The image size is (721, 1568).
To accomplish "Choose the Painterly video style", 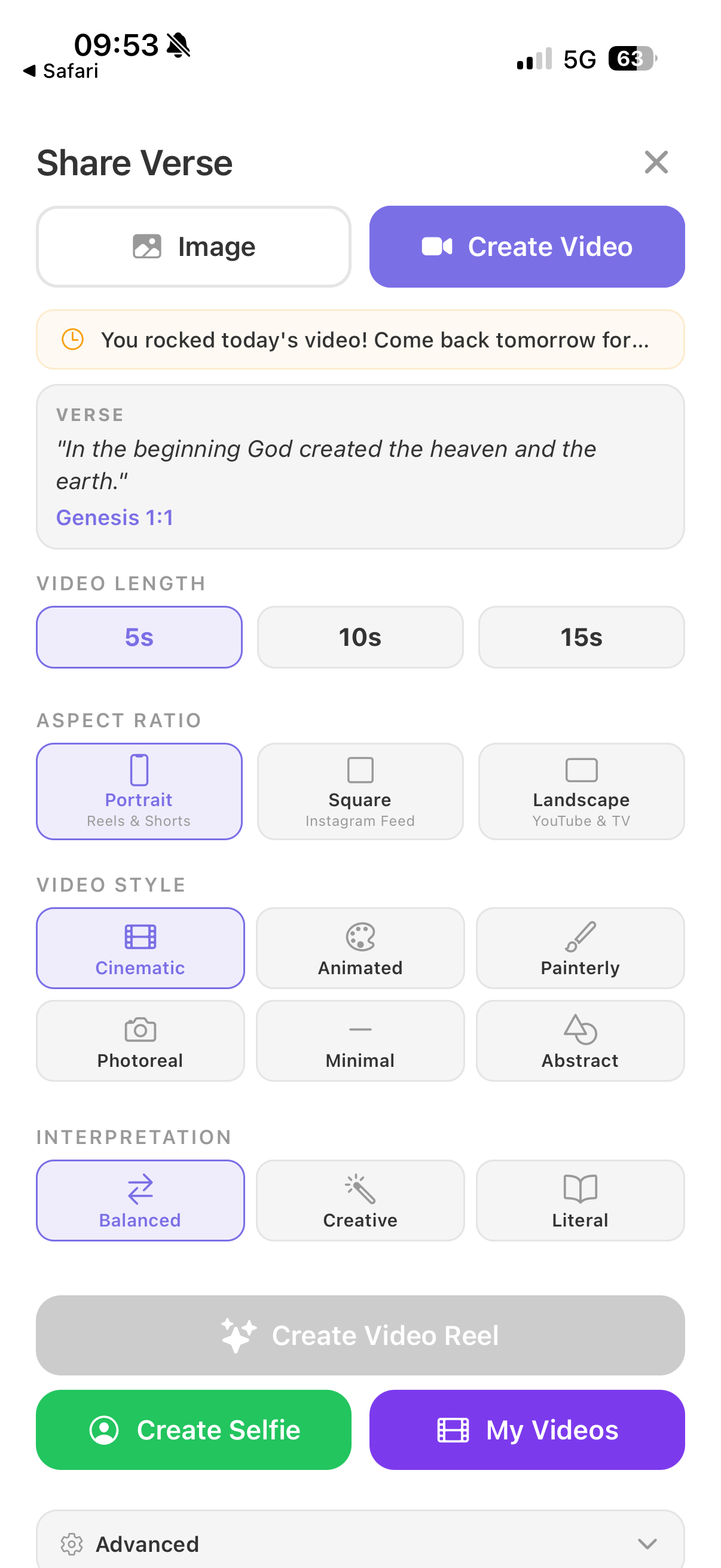I will click(579, 948).
